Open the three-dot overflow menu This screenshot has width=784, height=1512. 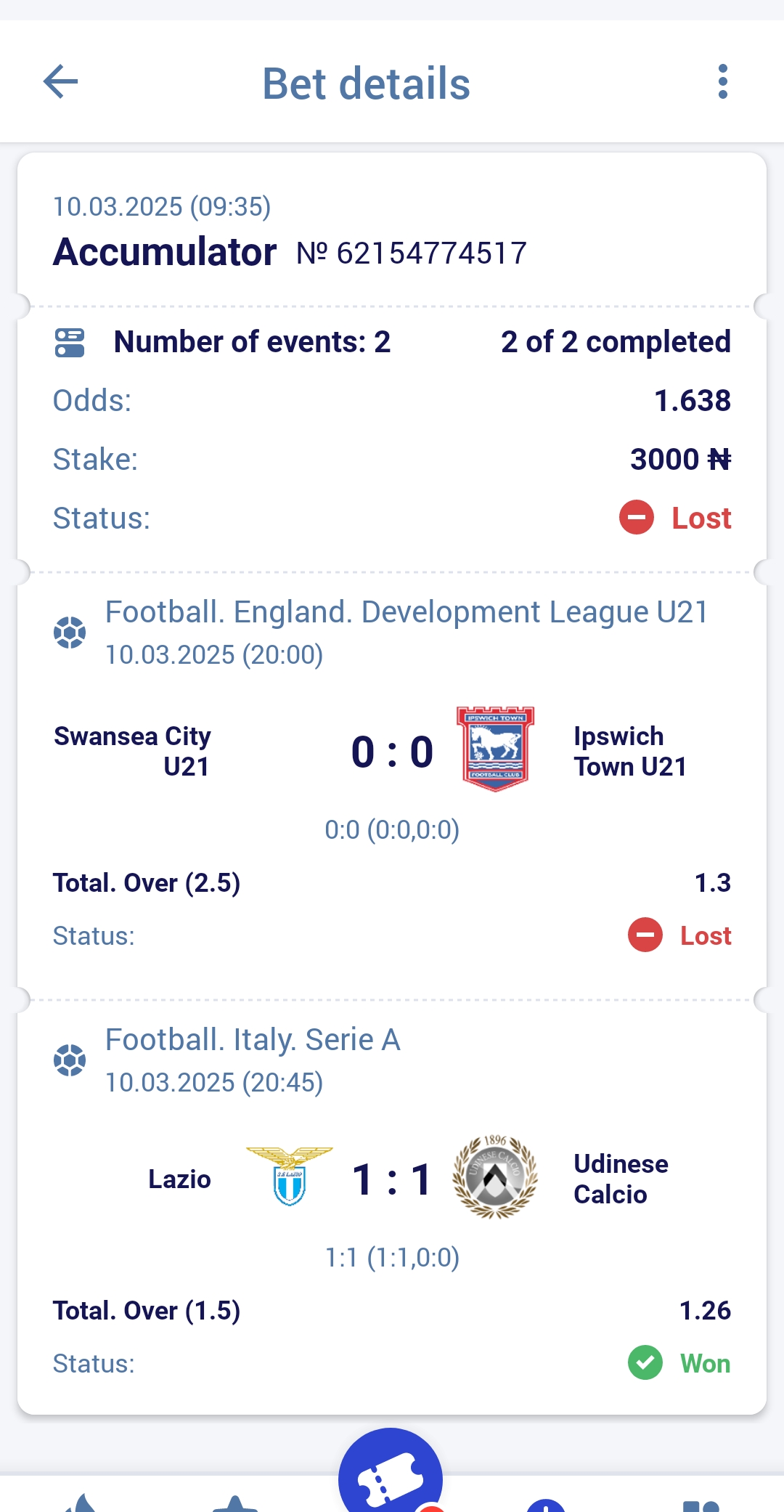(x=722, y=81)
